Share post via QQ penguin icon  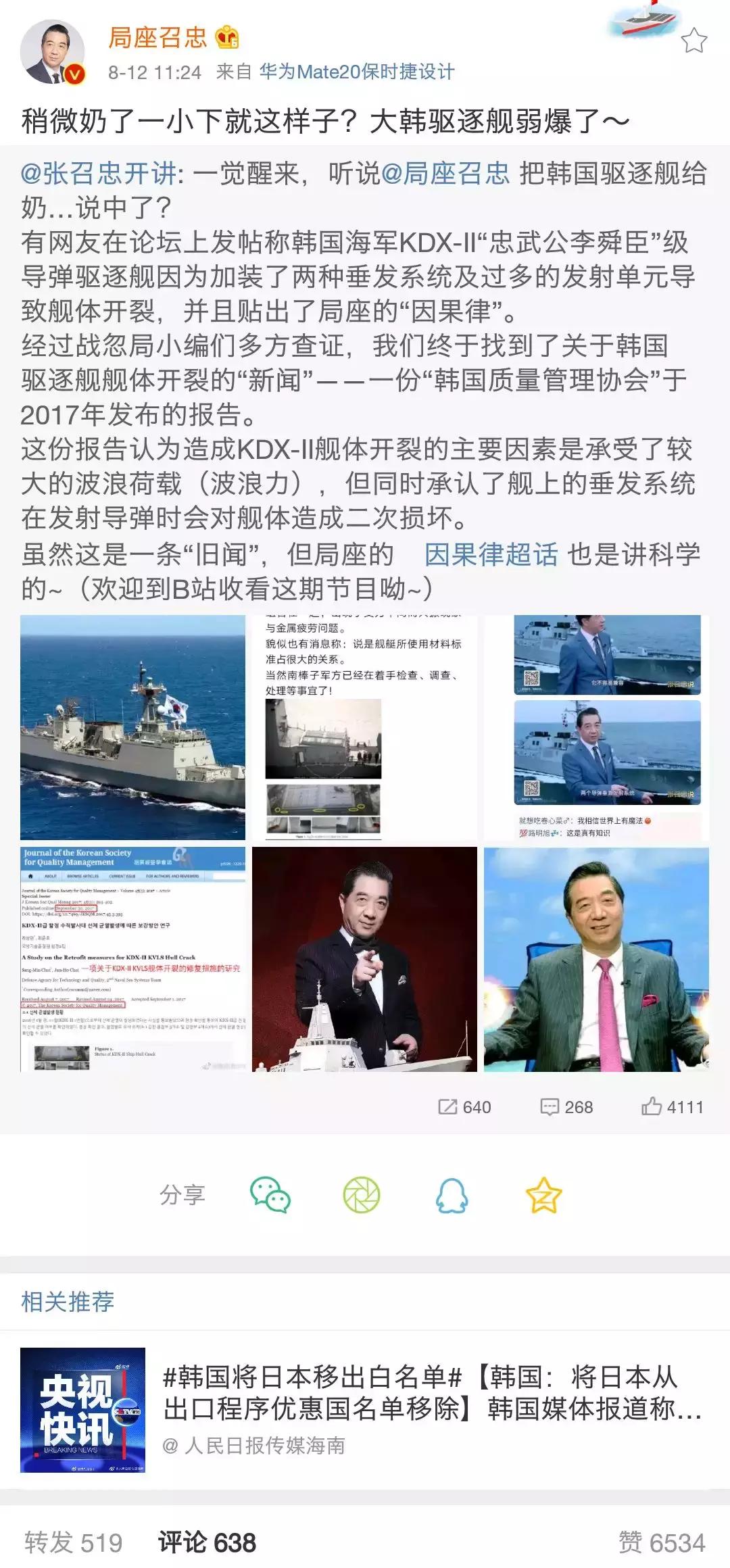pyautogui.click(x=452, y=1192)
